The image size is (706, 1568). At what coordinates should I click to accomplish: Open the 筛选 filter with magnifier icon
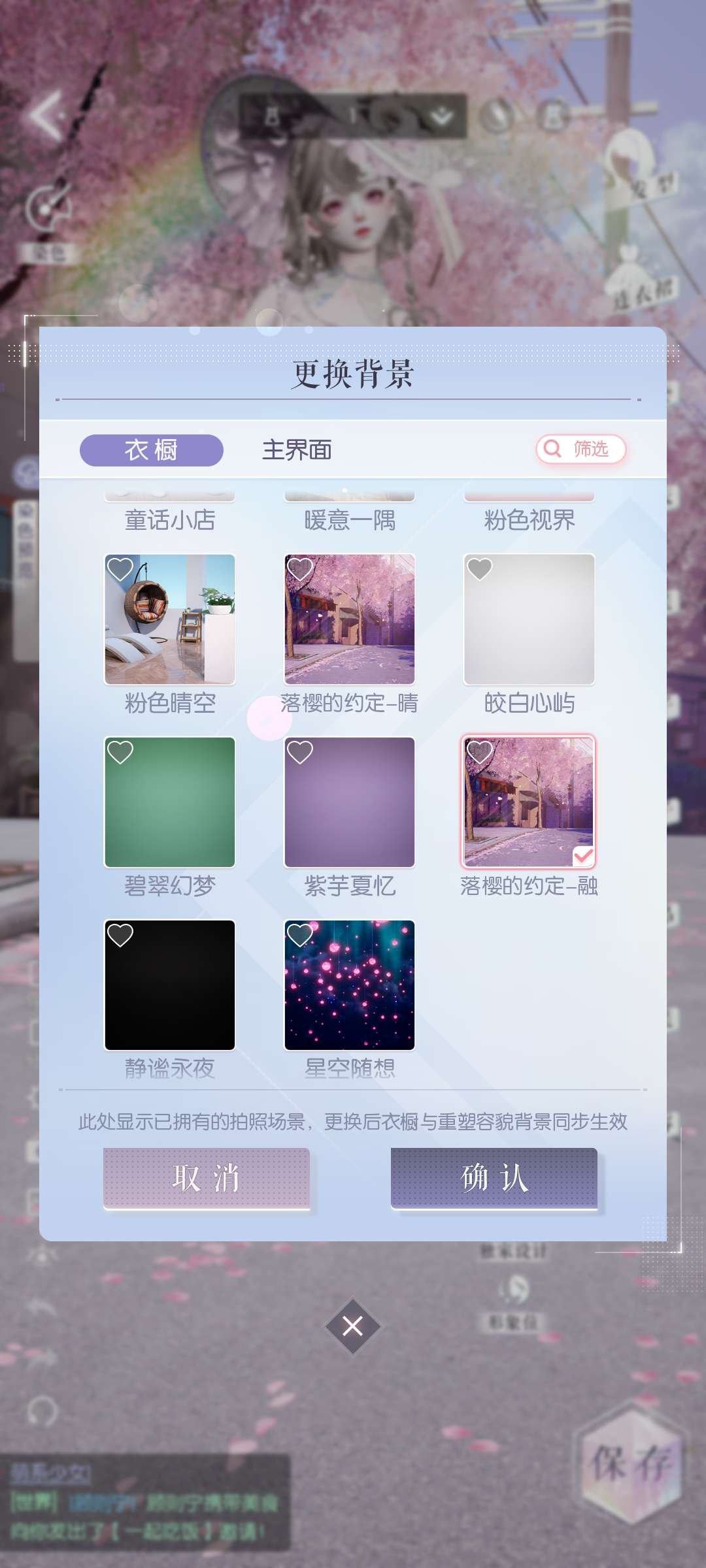[x=580, y=450]
